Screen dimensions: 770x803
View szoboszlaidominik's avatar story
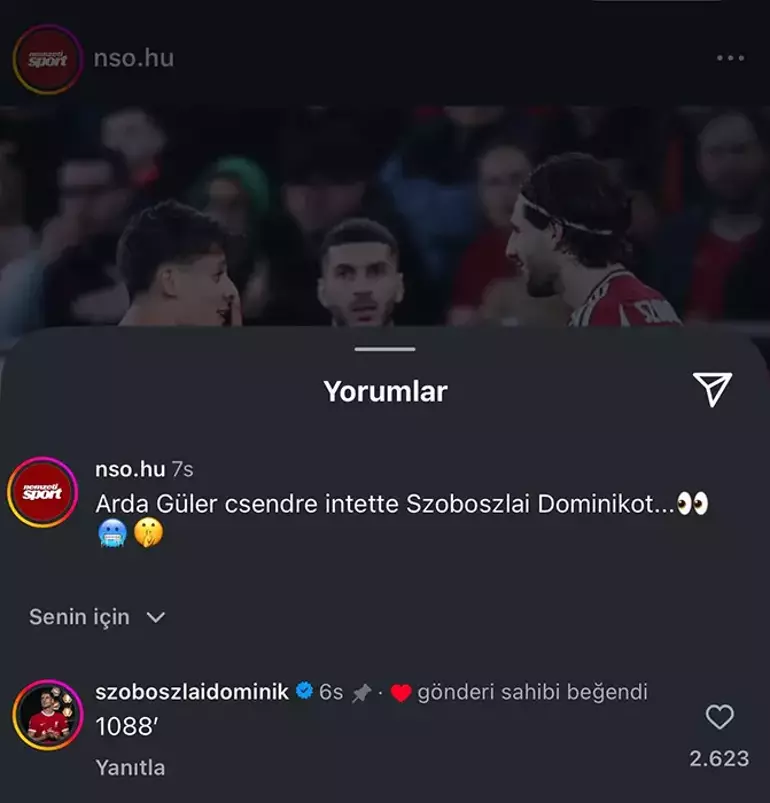47,714
